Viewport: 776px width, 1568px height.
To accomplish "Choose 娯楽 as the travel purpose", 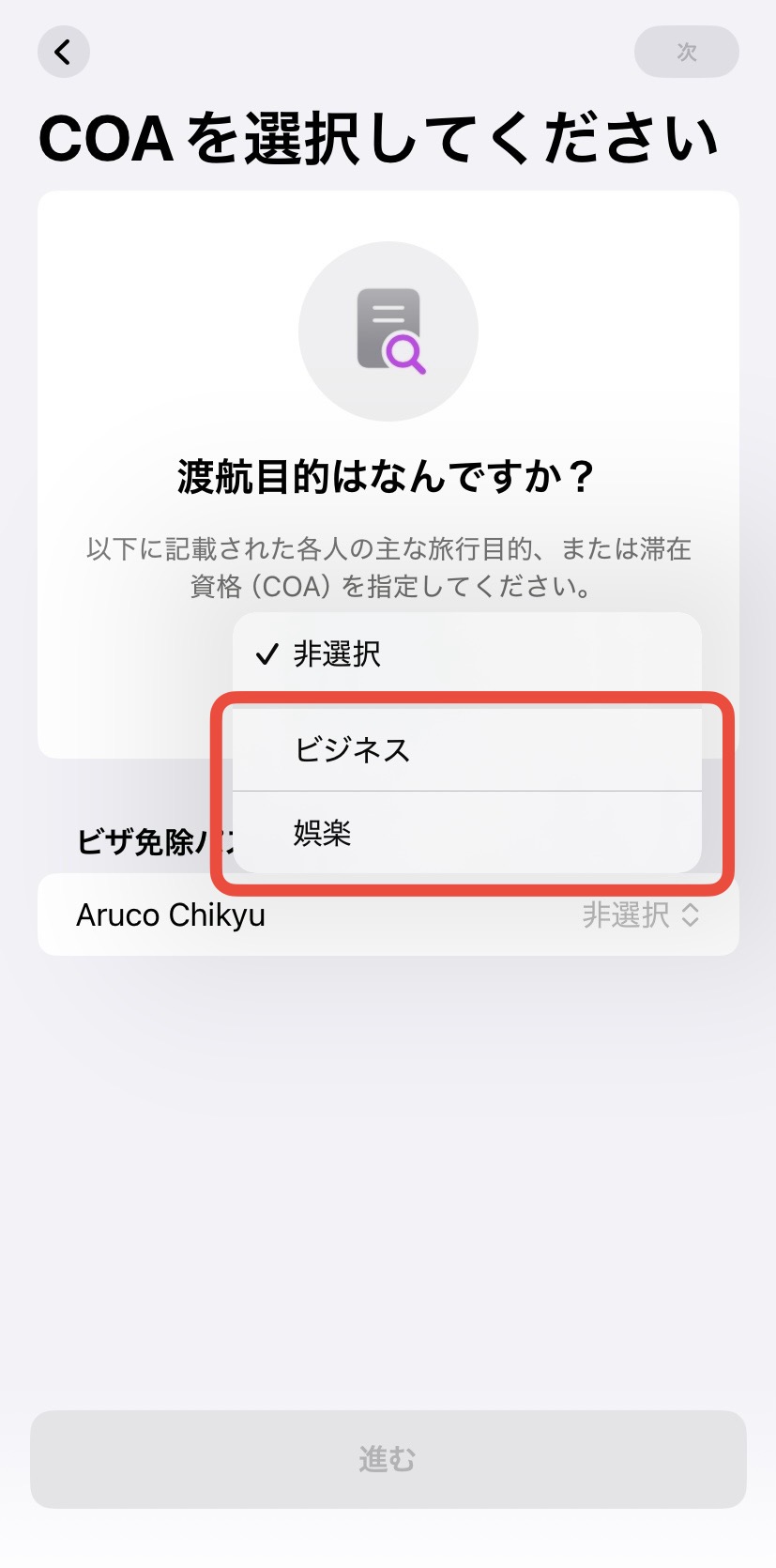I will click(466, 833).
